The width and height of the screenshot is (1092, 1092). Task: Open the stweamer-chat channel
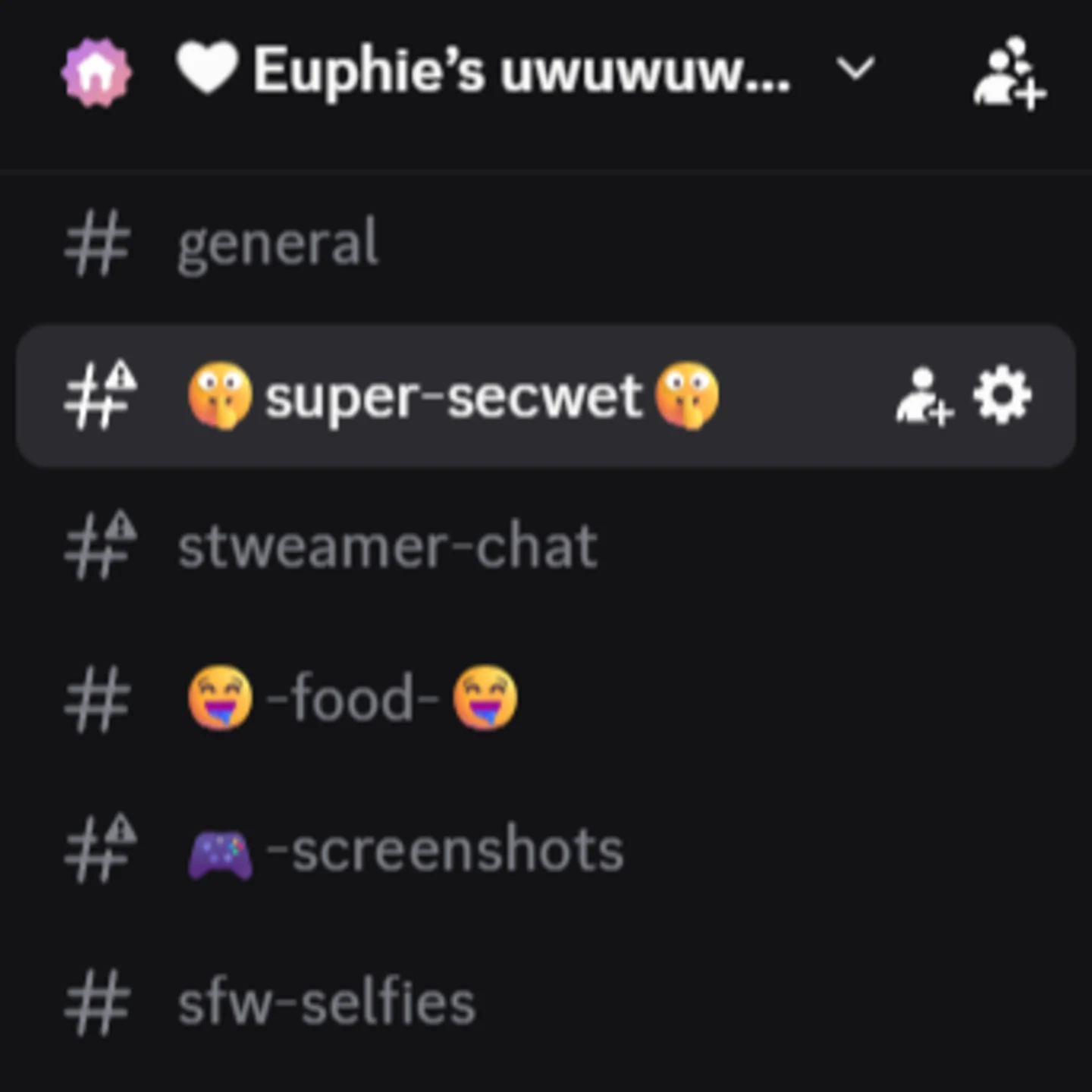(387, 547)
